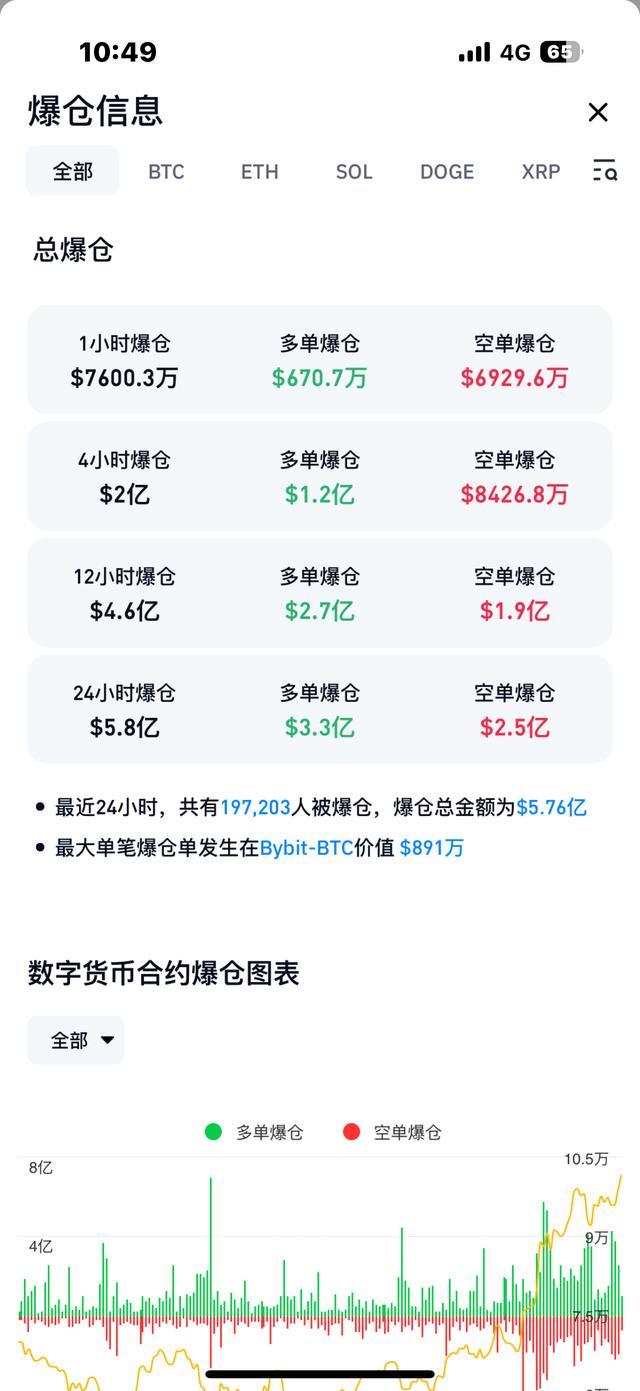The width and height of the screenshot is (640, 1391).
Task: Toggle the 多单爆仓 legend series
Action: click(x=255, y=1132)
